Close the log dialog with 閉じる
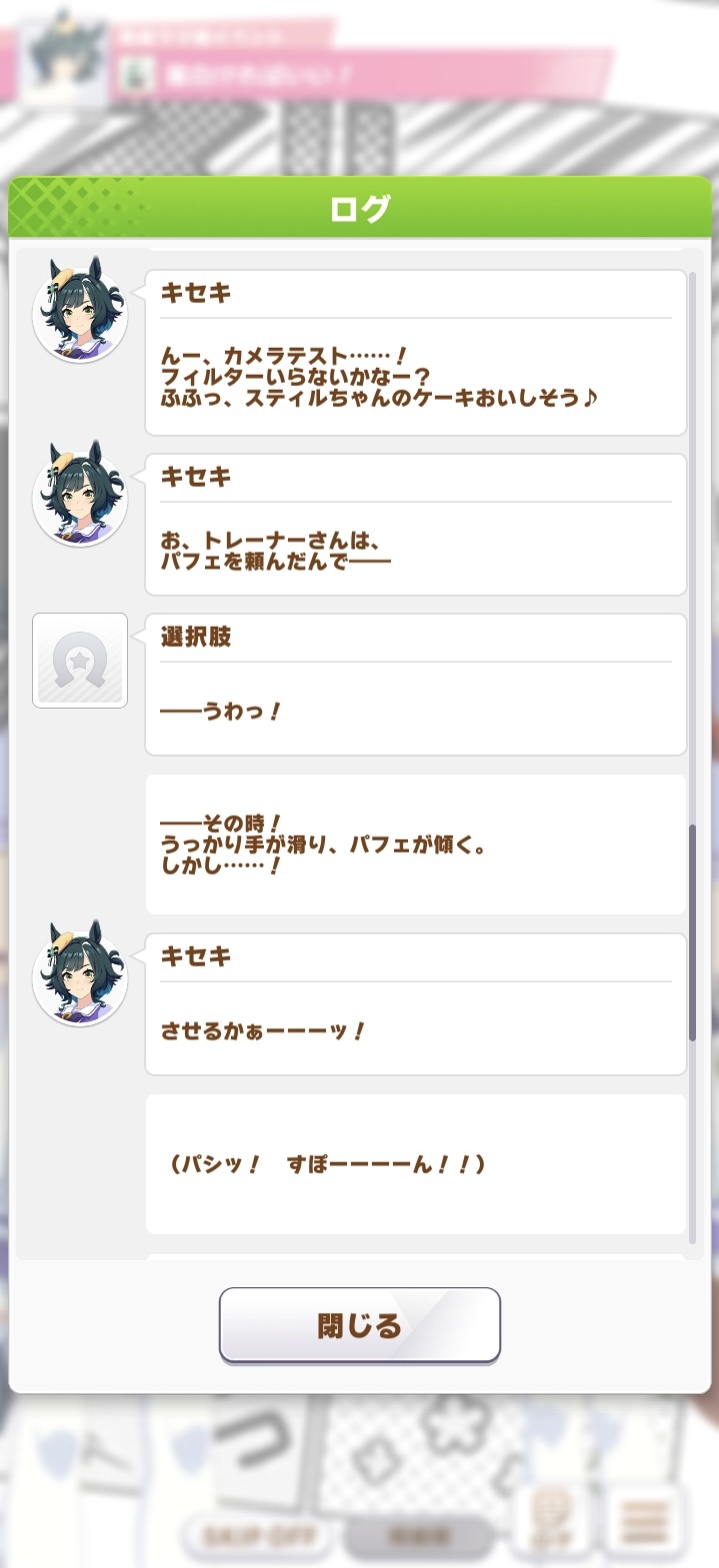 click(x=359, y=1325)
